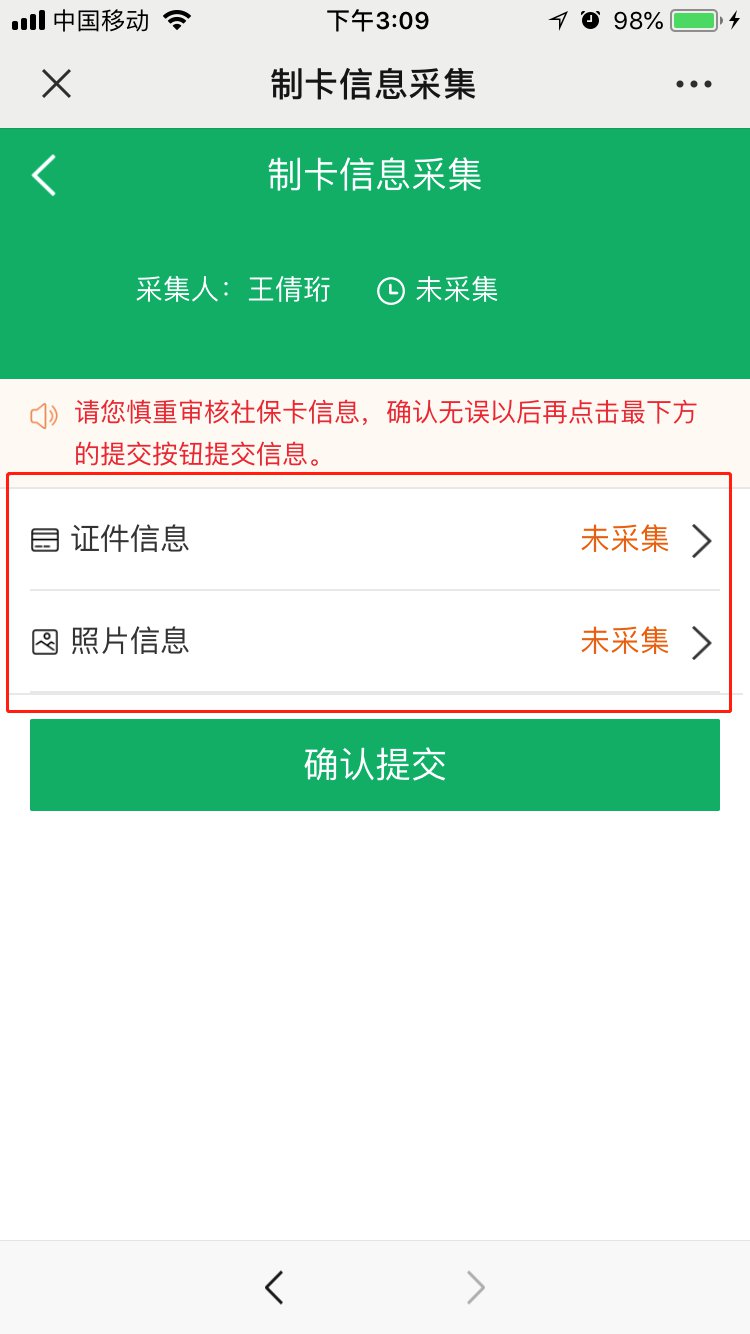750x1334 pixels.
Task: Go back using the green header arrow
Action: click(x=44, y=175)
